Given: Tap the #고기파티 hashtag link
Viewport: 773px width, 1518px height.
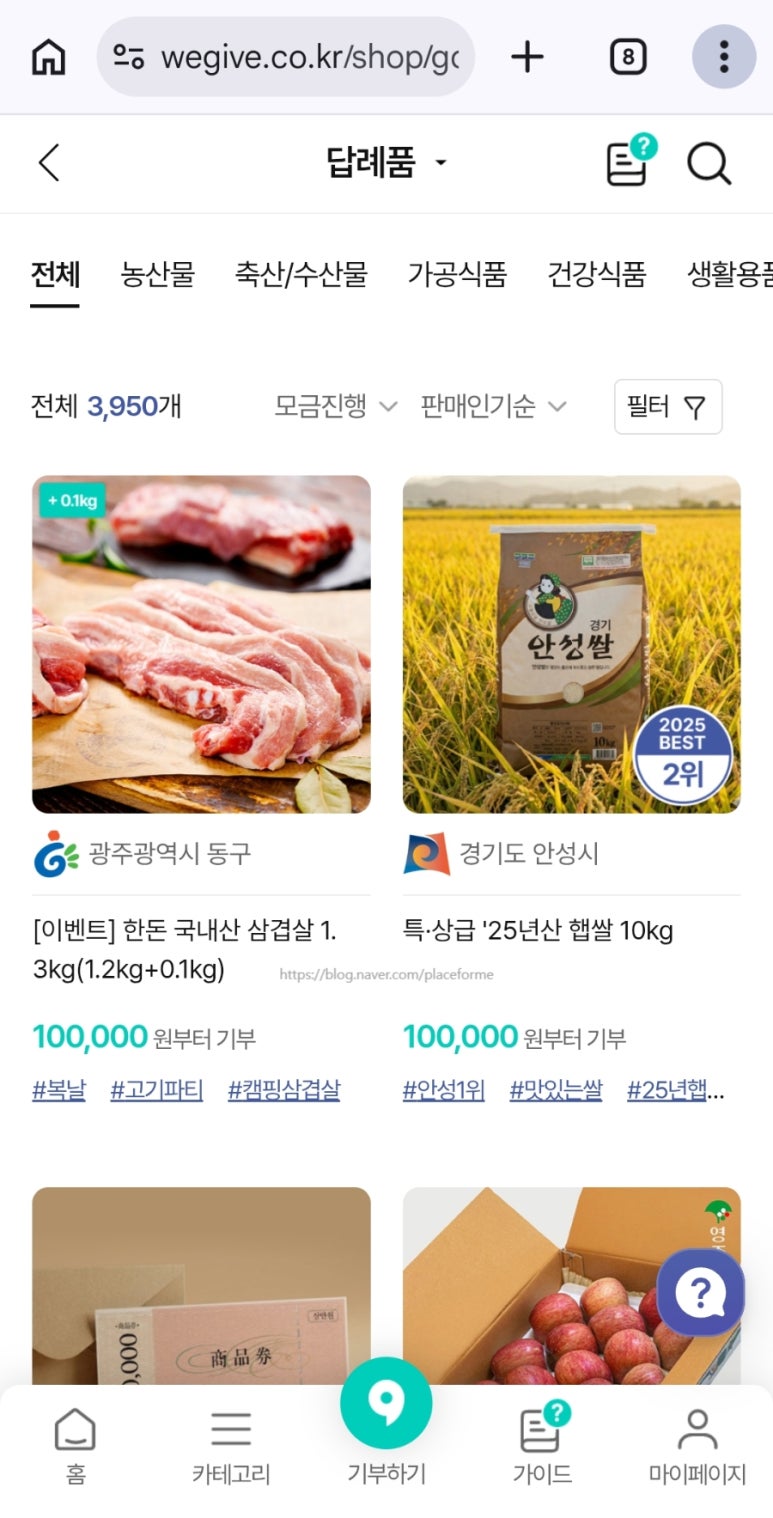Looking at the screenshot, I should (156, 1090).
